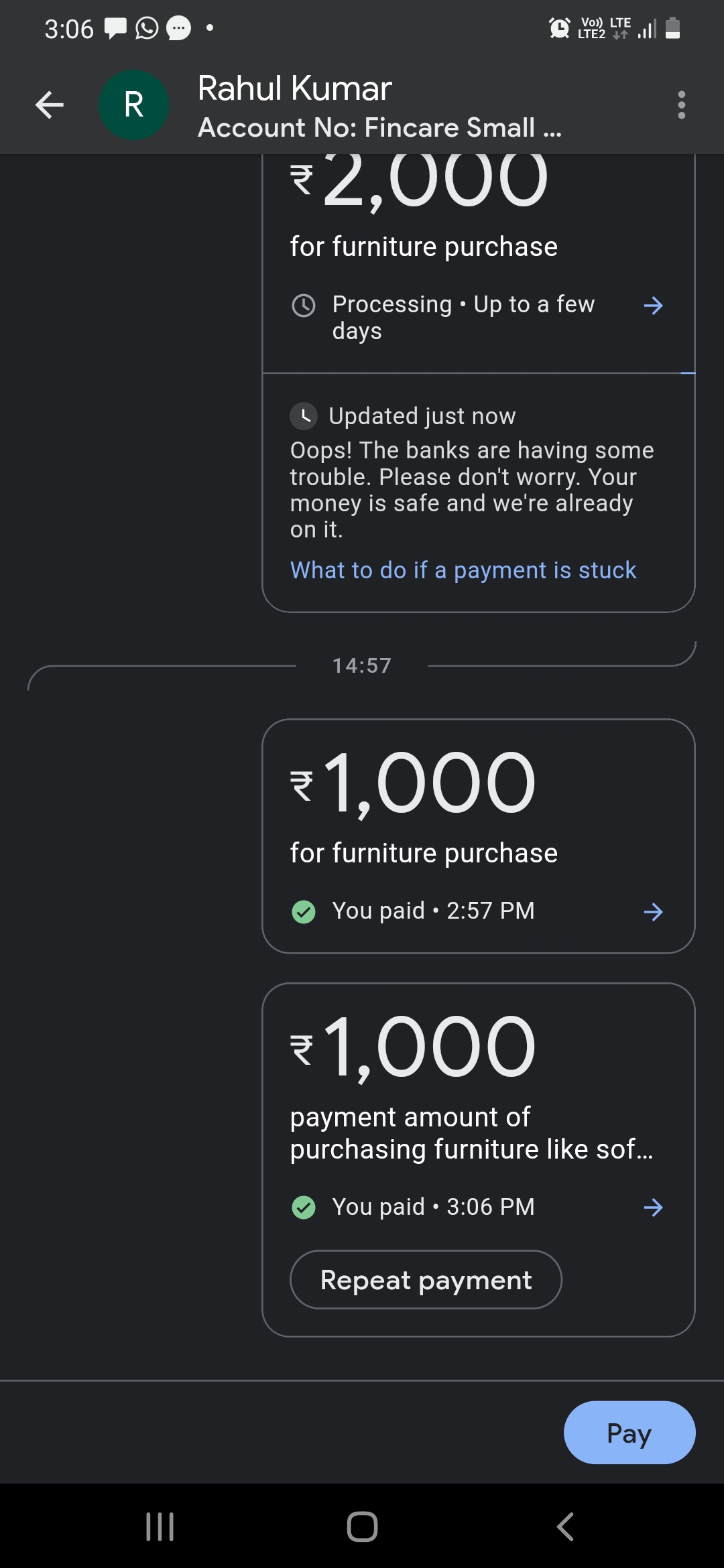Show recent apps from the navigation bar
The image size is (724, 1568).
[160, 1527]
